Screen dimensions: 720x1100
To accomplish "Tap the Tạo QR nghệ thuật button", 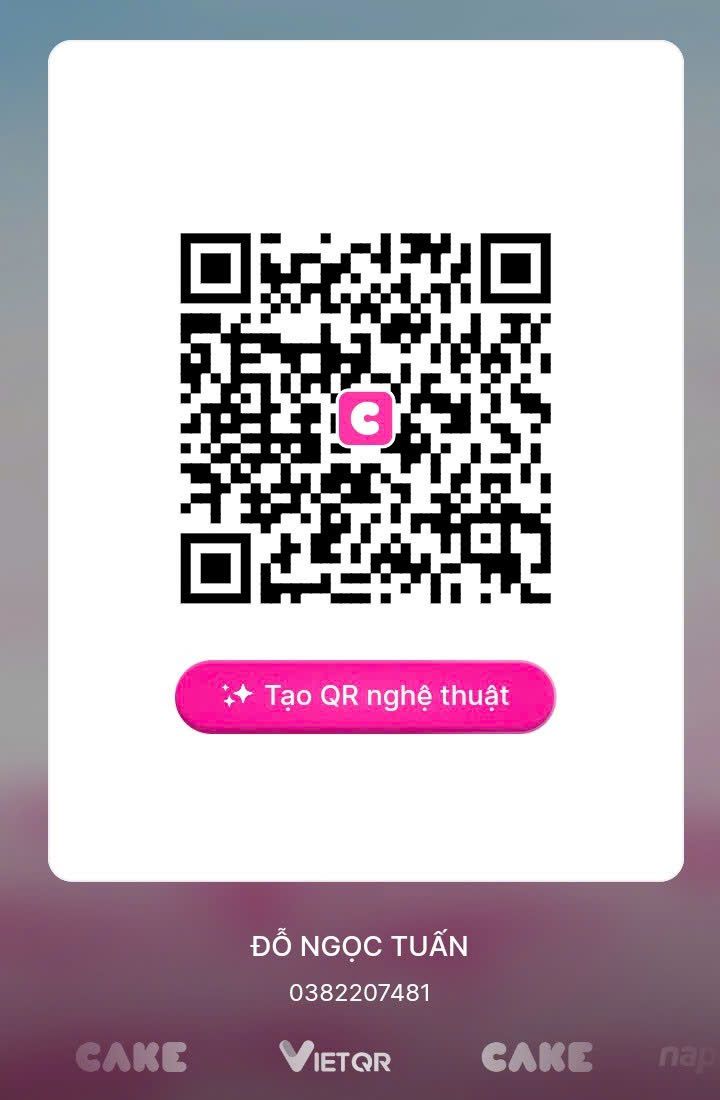I will click(x=365, y=696).
